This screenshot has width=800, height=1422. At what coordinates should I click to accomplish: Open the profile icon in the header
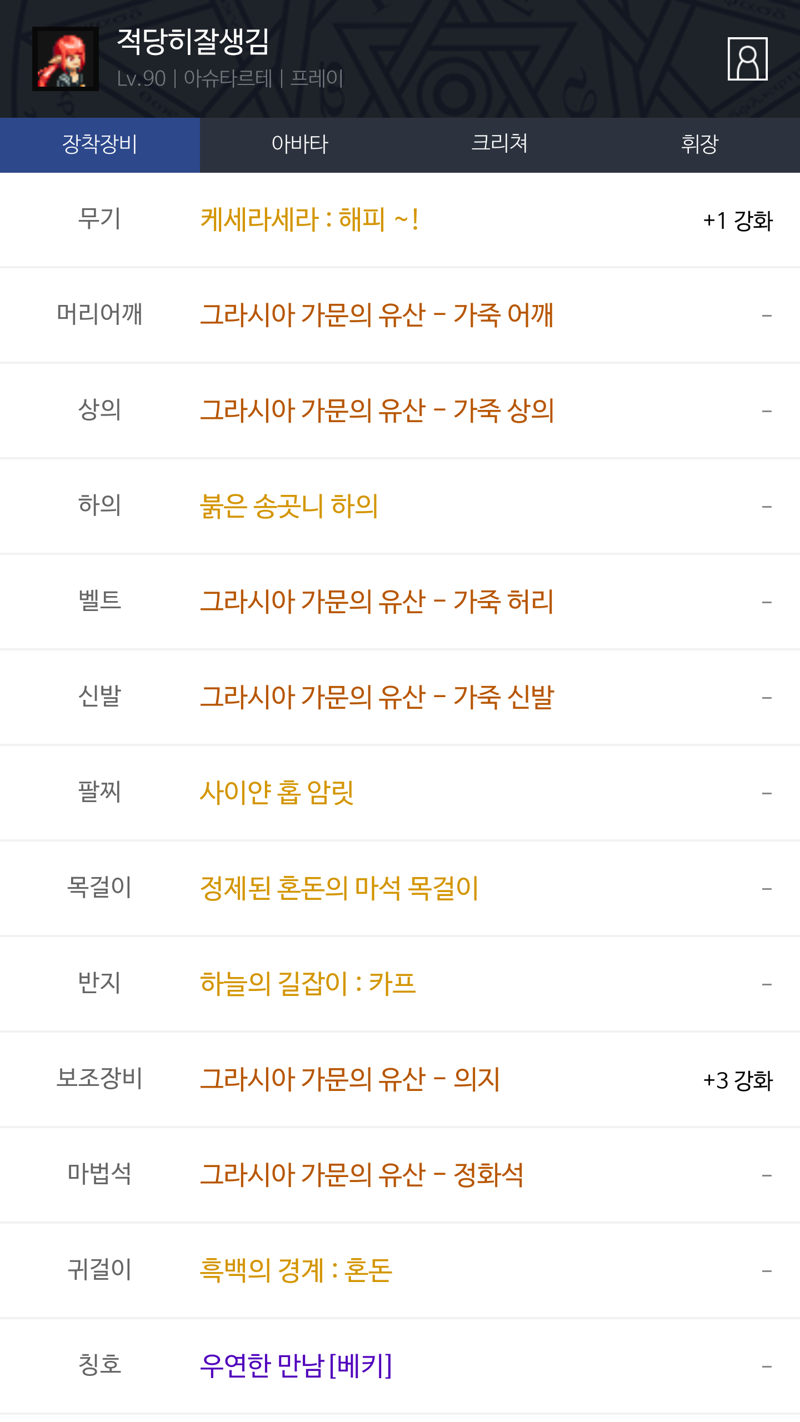point(747,59)
